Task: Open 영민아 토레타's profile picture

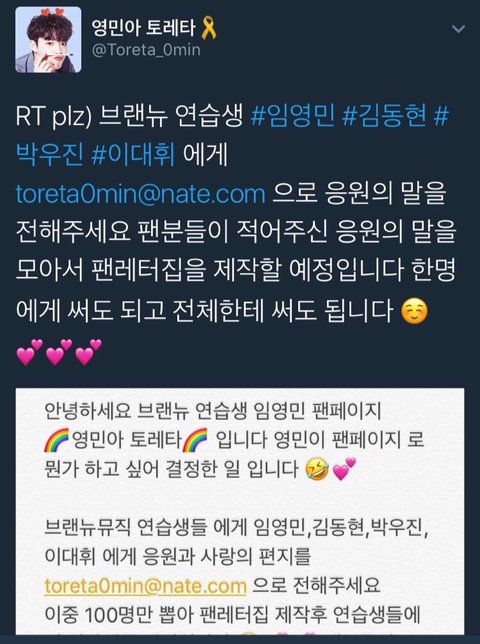Action: 48,40
